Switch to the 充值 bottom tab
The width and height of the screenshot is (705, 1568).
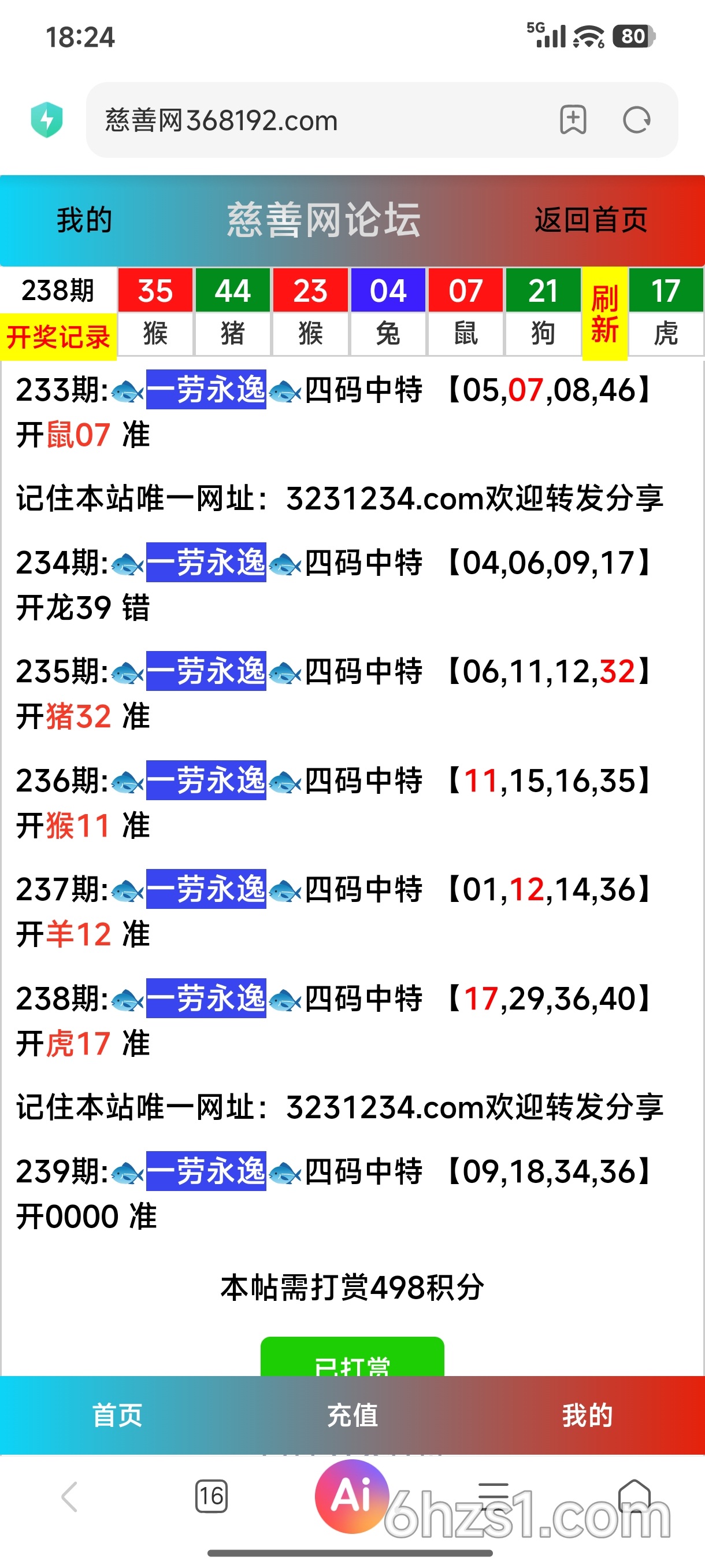[x=352, y=1415]
